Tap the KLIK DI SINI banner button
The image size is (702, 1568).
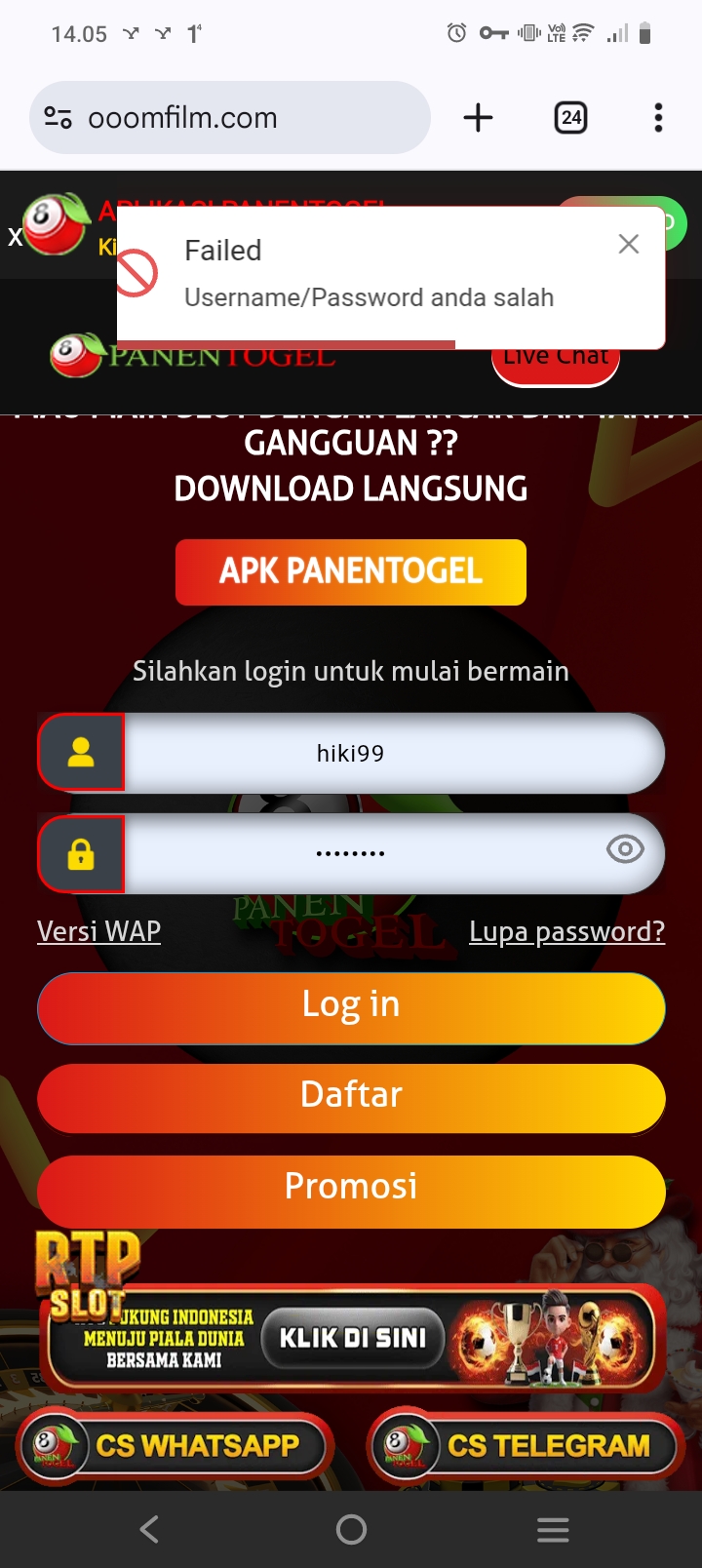coord(353,1338)
